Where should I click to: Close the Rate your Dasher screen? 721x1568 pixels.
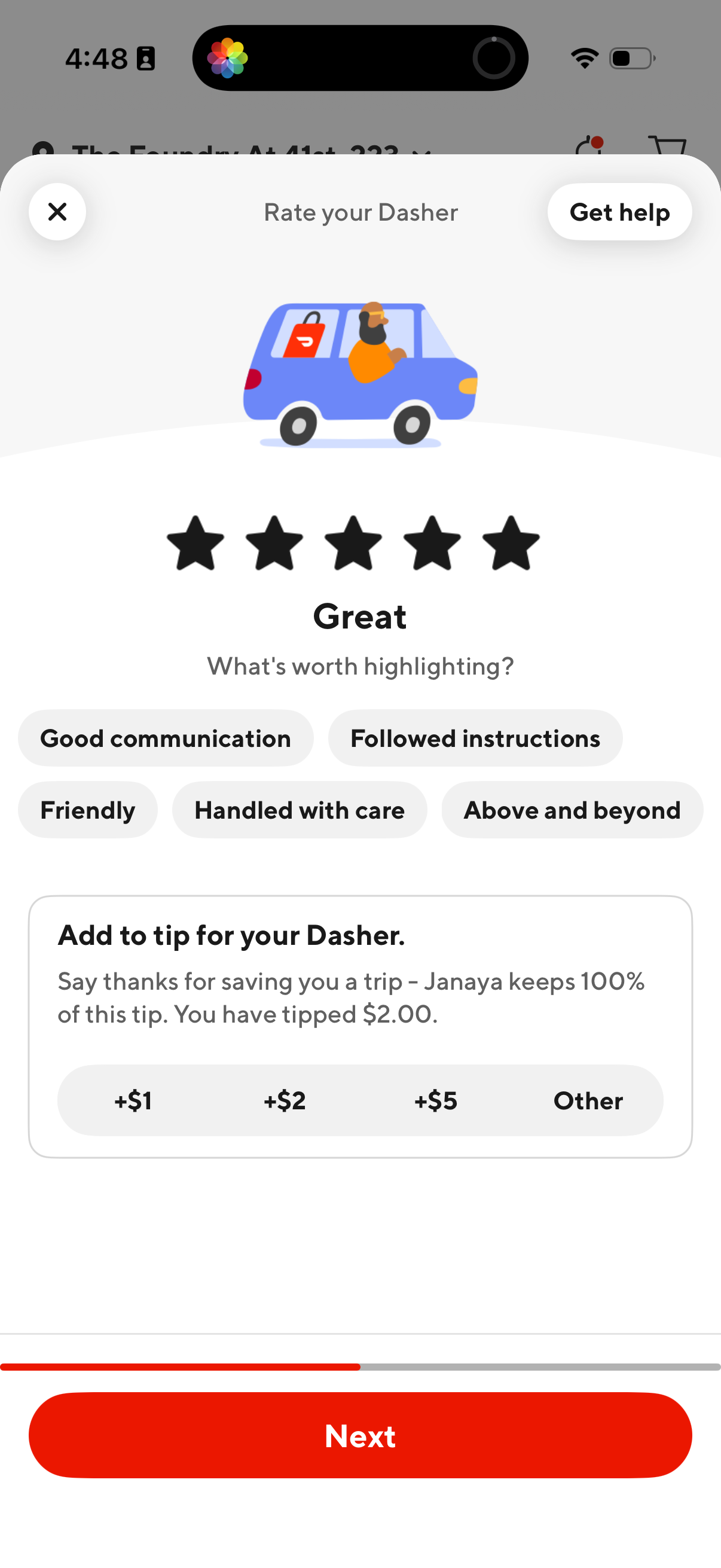click(x=57, y=212)
